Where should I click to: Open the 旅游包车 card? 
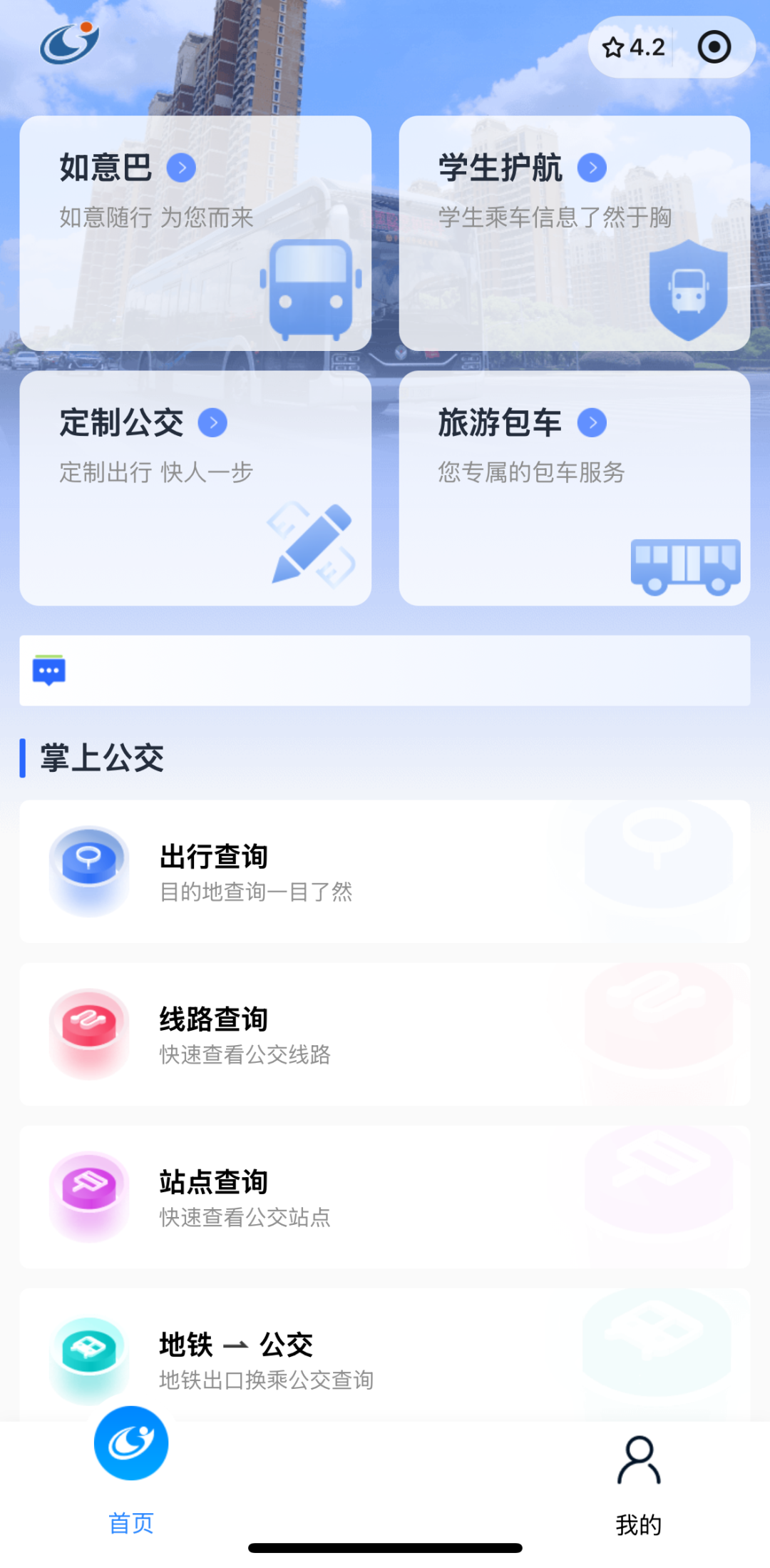point(575,488)
